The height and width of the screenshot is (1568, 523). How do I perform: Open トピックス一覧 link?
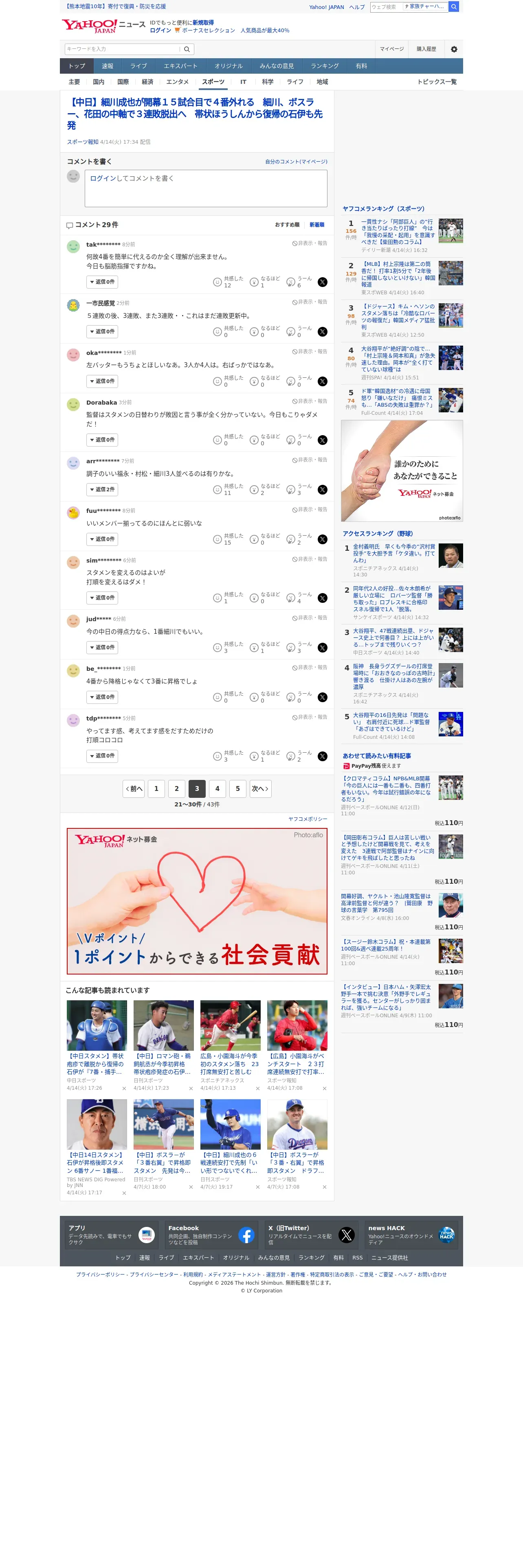[437, 82]
